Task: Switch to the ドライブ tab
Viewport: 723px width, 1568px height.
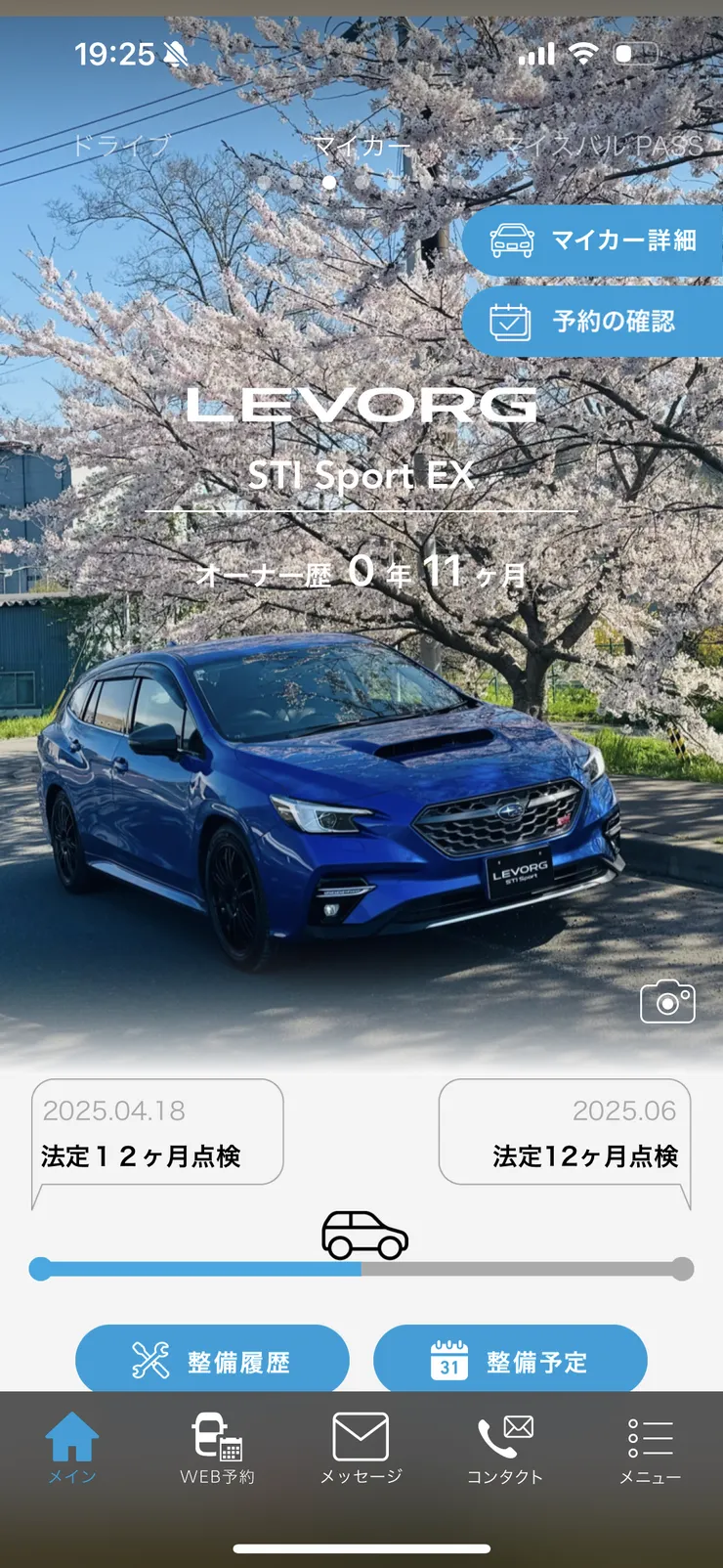Action: pyautogui.click(x=121, y=147)
